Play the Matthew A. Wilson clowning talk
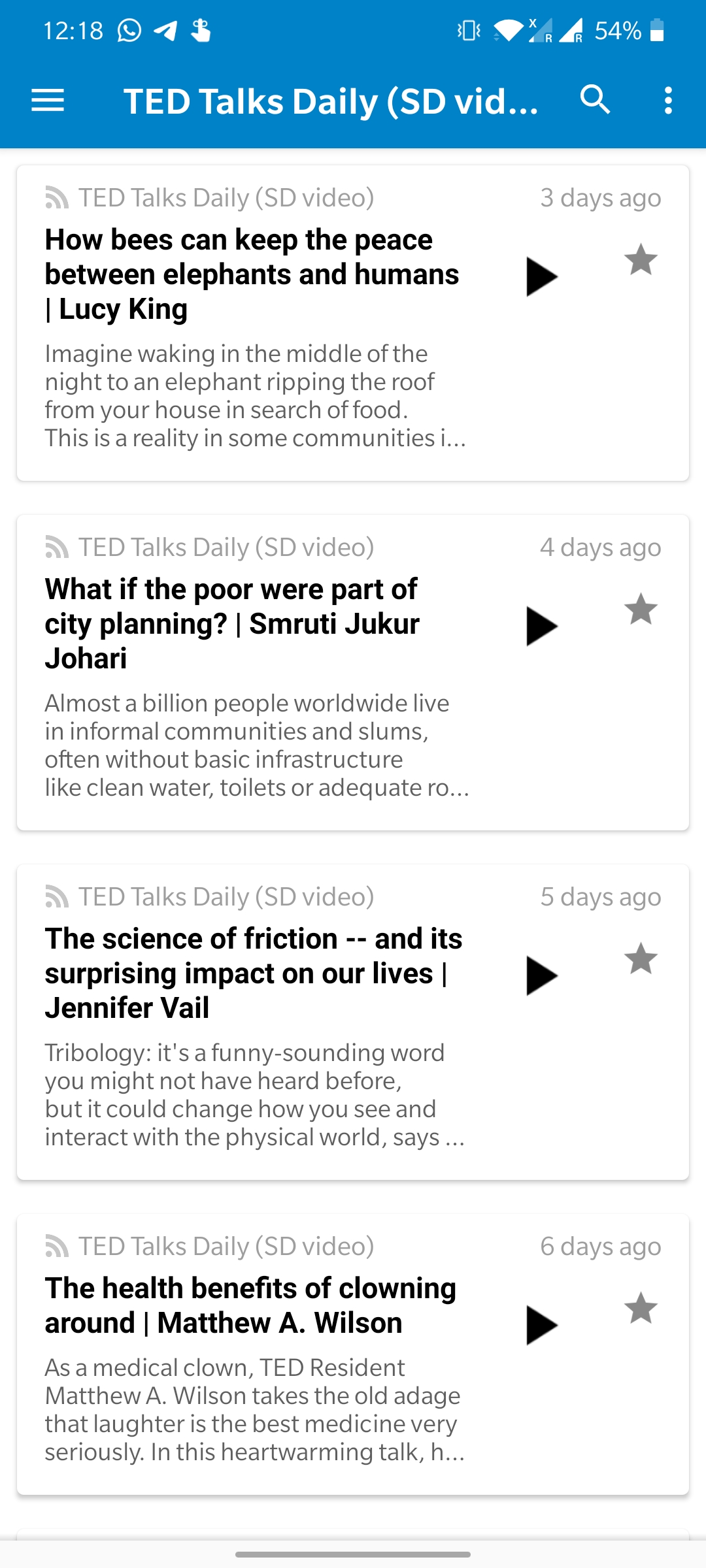 [541, 1325]
